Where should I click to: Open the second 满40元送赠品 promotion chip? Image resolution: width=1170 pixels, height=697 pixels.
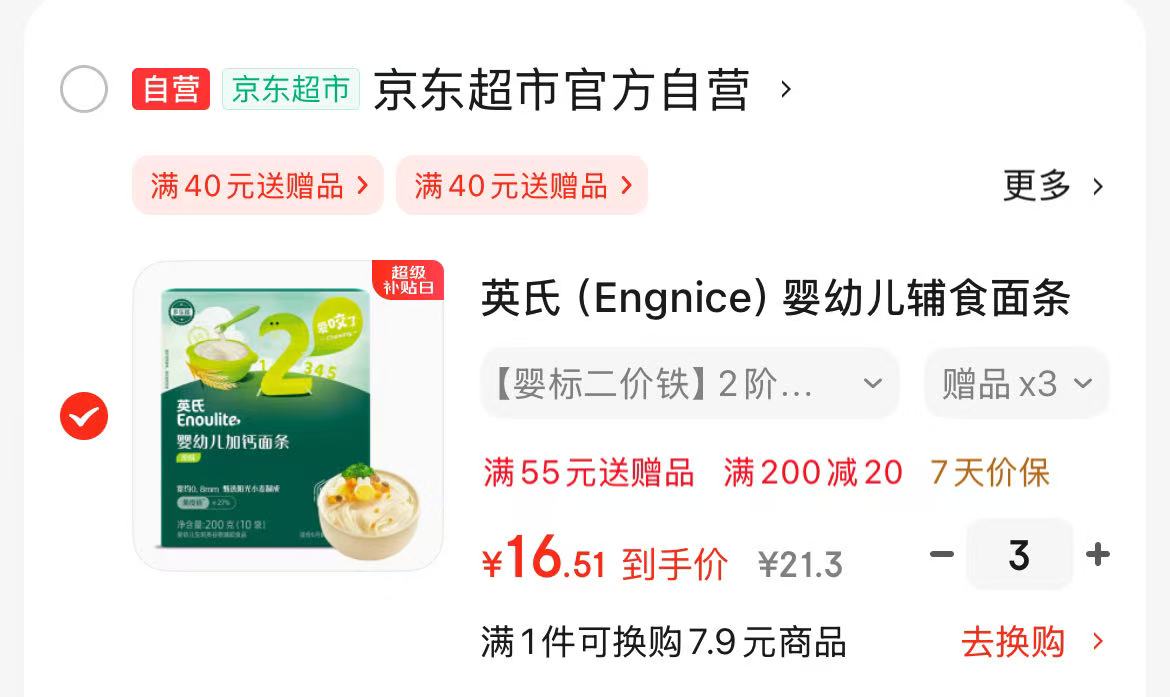[522, 185]
